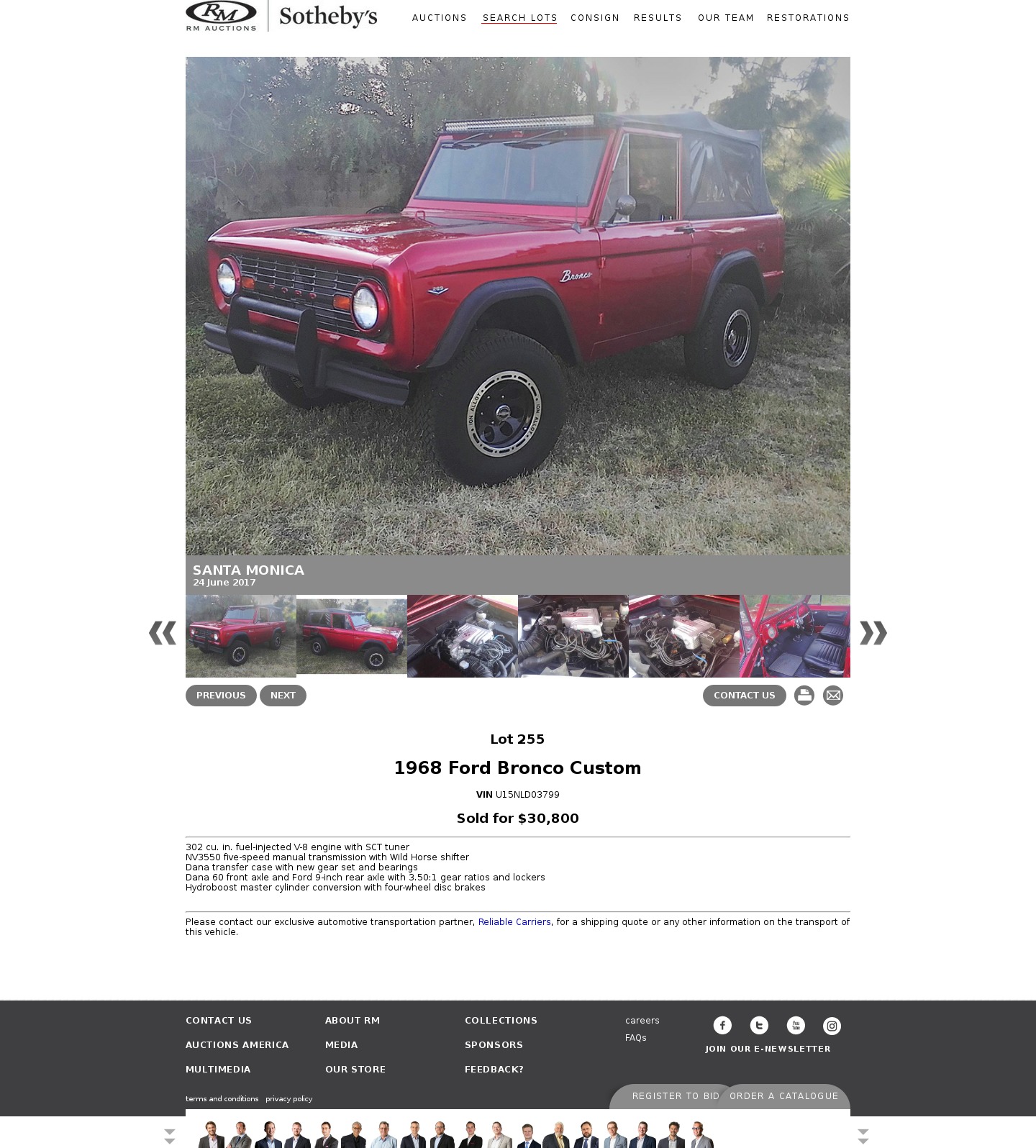Open the privacy policy link

click(x=288, y=1099)
